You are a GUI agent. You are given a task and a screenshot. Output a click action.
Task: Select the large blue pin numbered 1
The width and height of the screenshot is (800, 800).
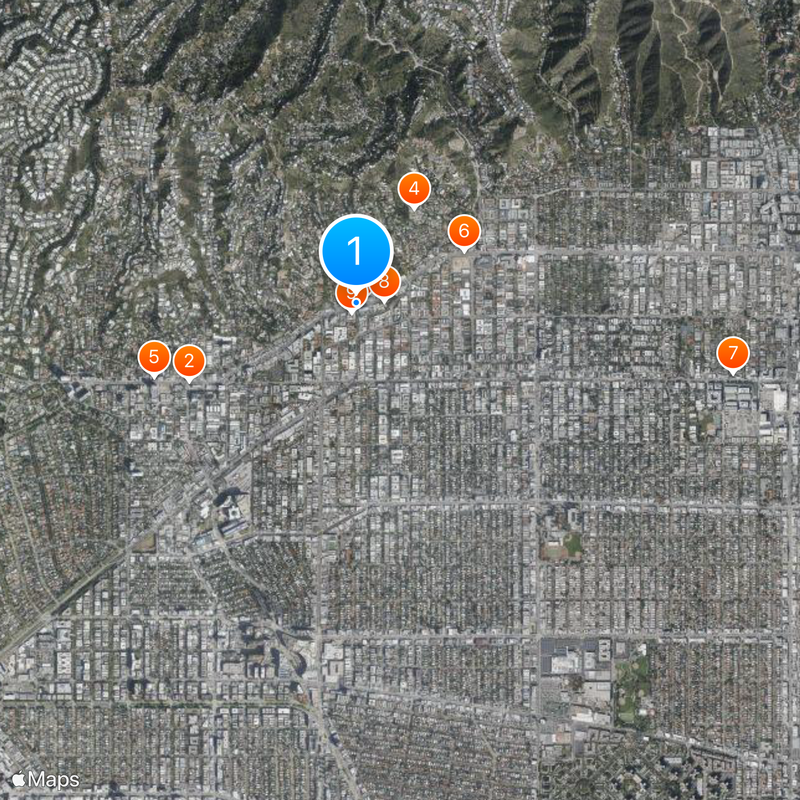click(355, 250)
